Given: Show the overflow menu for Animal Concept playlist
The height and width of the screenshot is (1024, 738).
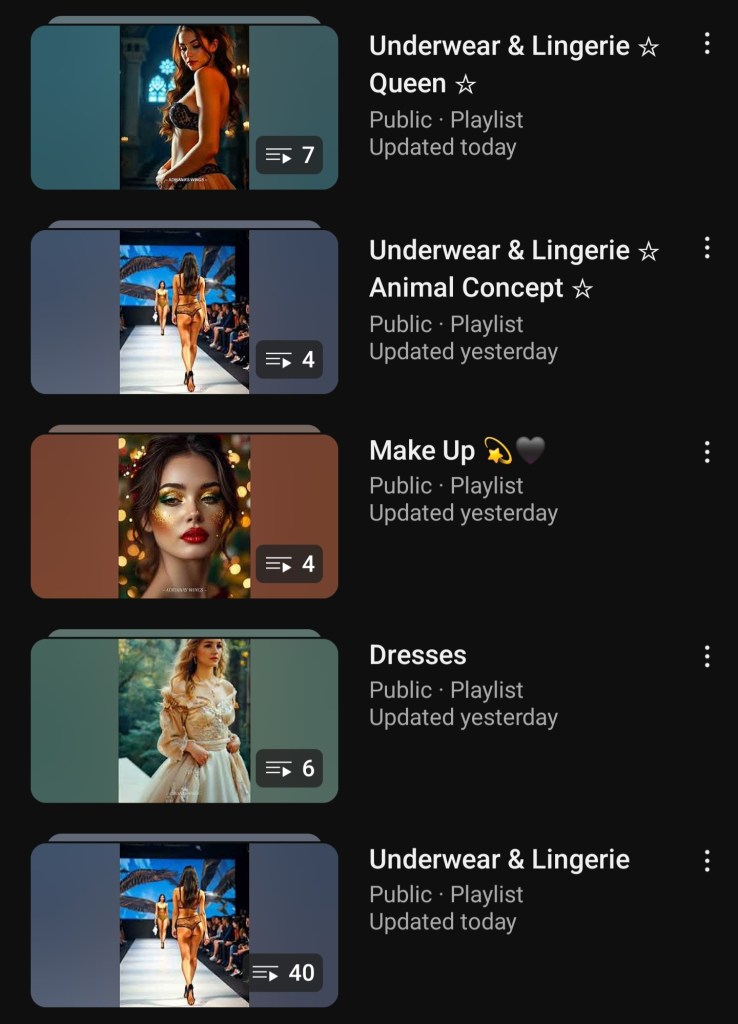Looking at the screenshot, I should pyautogui.click(x=707, y=248).
